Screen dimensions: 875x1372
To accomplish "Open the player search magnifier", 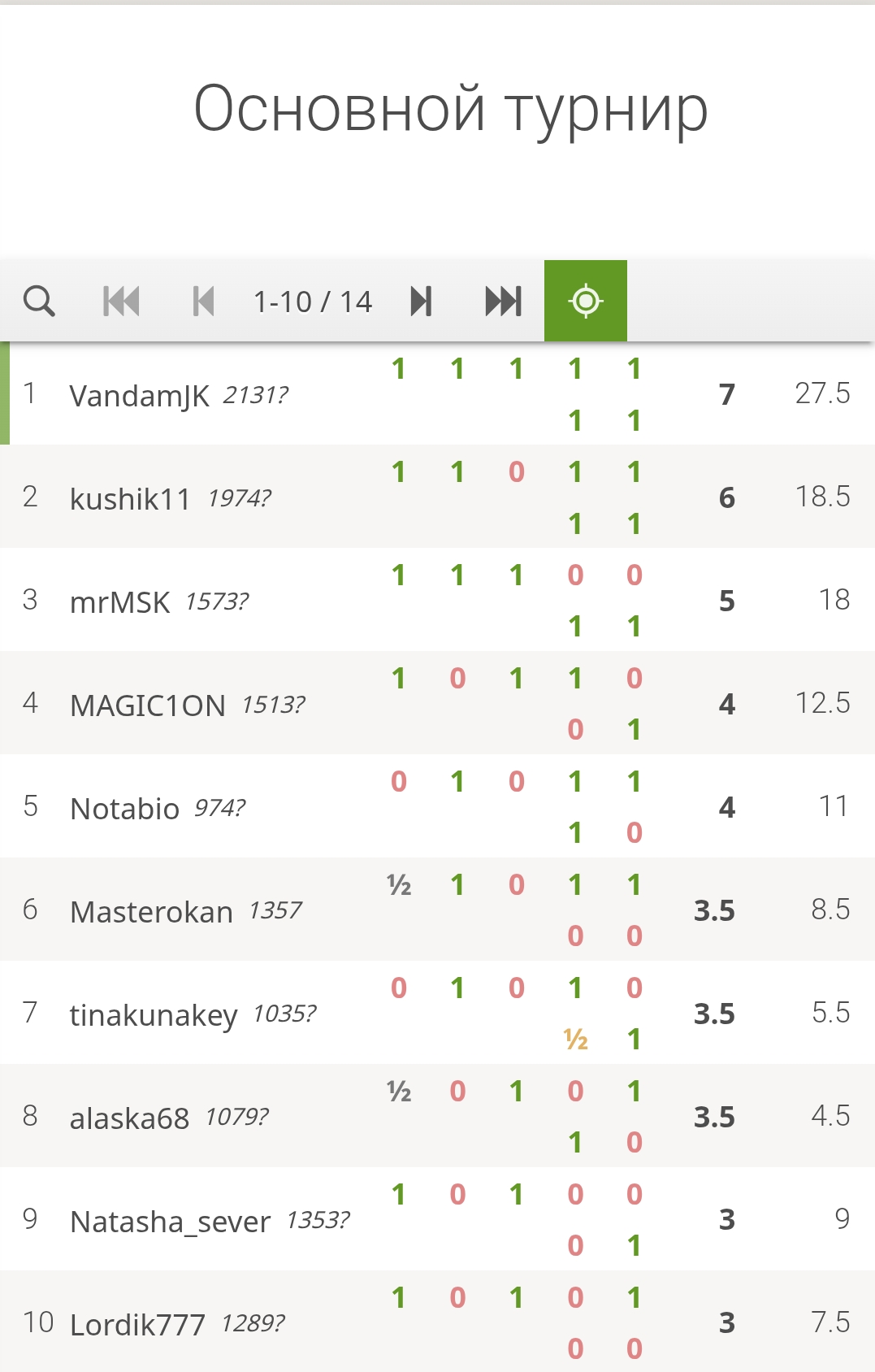I will [39, 302].
